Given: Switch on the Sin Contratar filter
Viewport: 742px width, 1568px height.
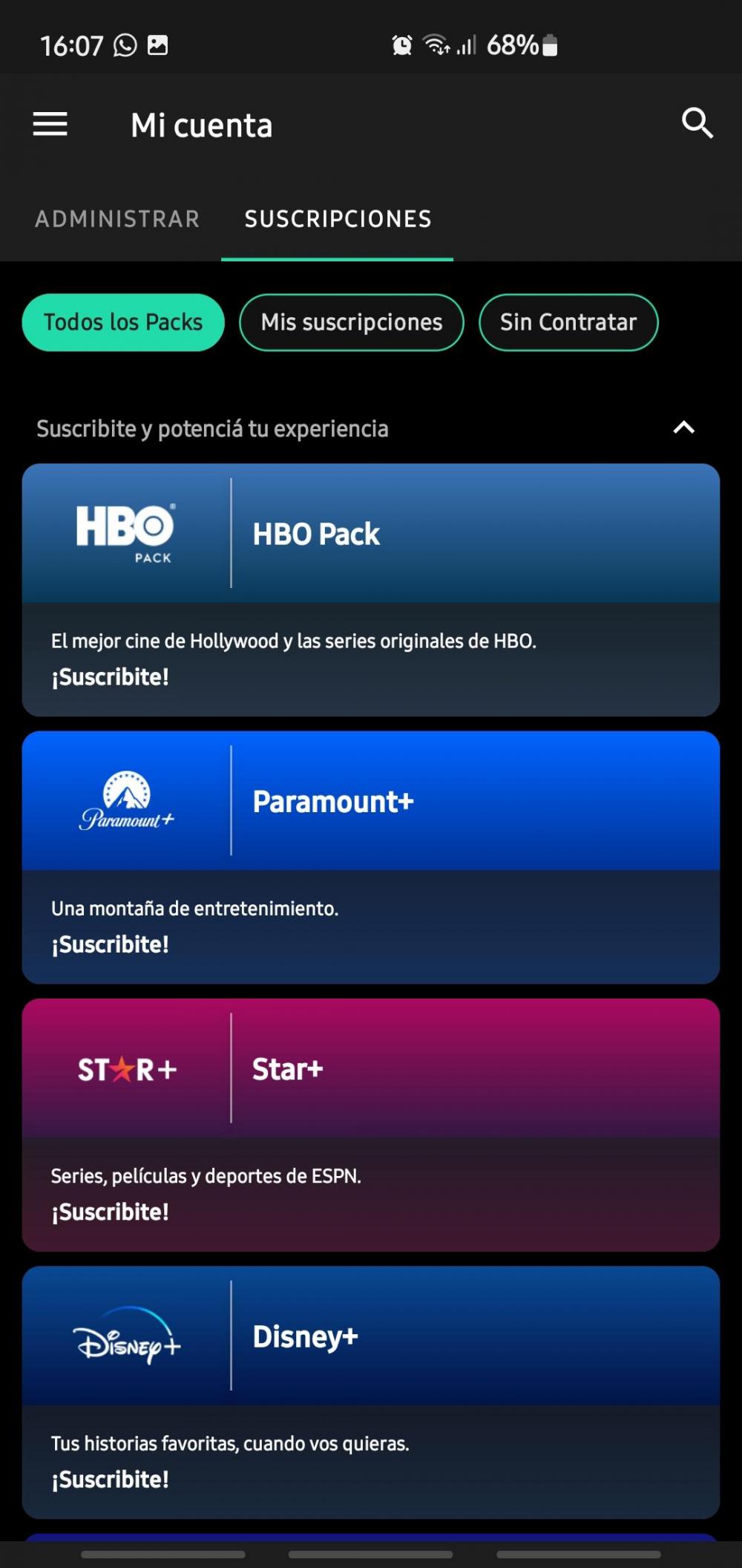Looking at the screenshot, I should [x=568, y=322].
